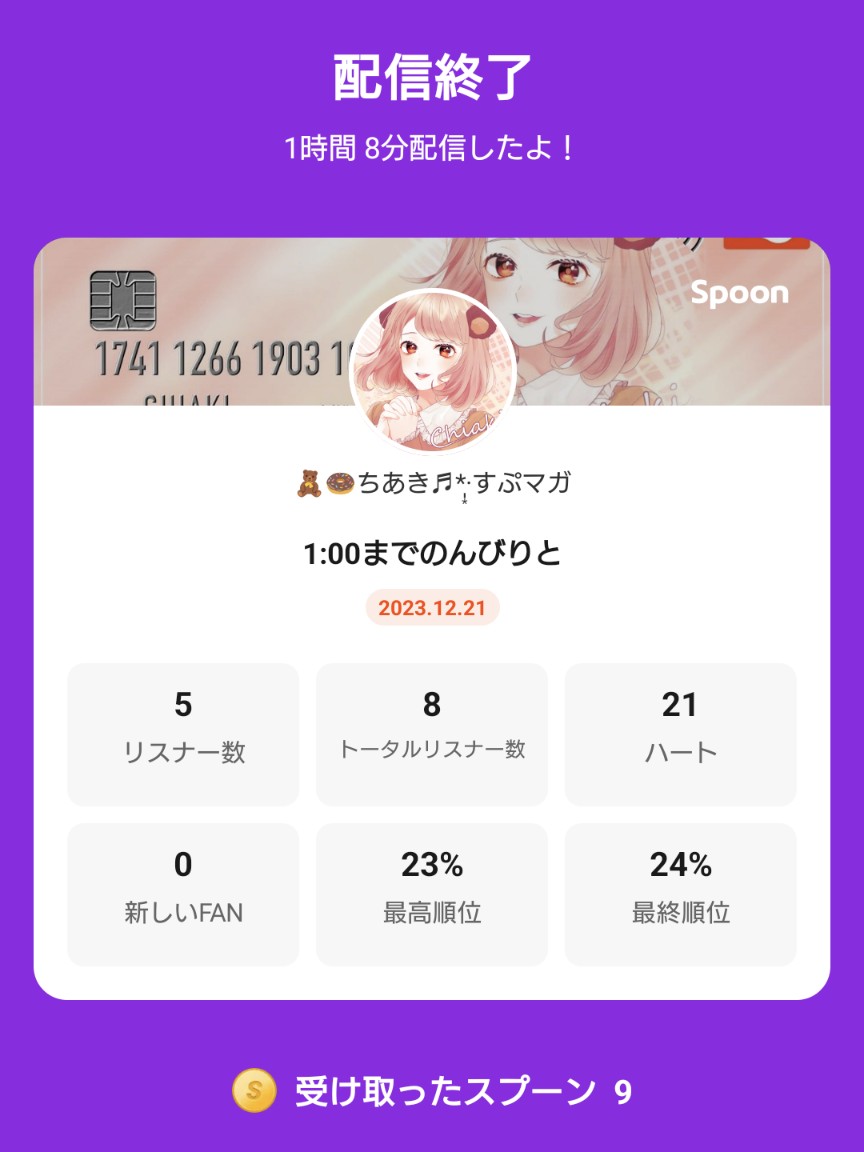The height and width of the screenshot is (1152, 864).
Task: Expand the トータルリスナー数 card details
Action: pyautogui.click(x=432, y=732)
